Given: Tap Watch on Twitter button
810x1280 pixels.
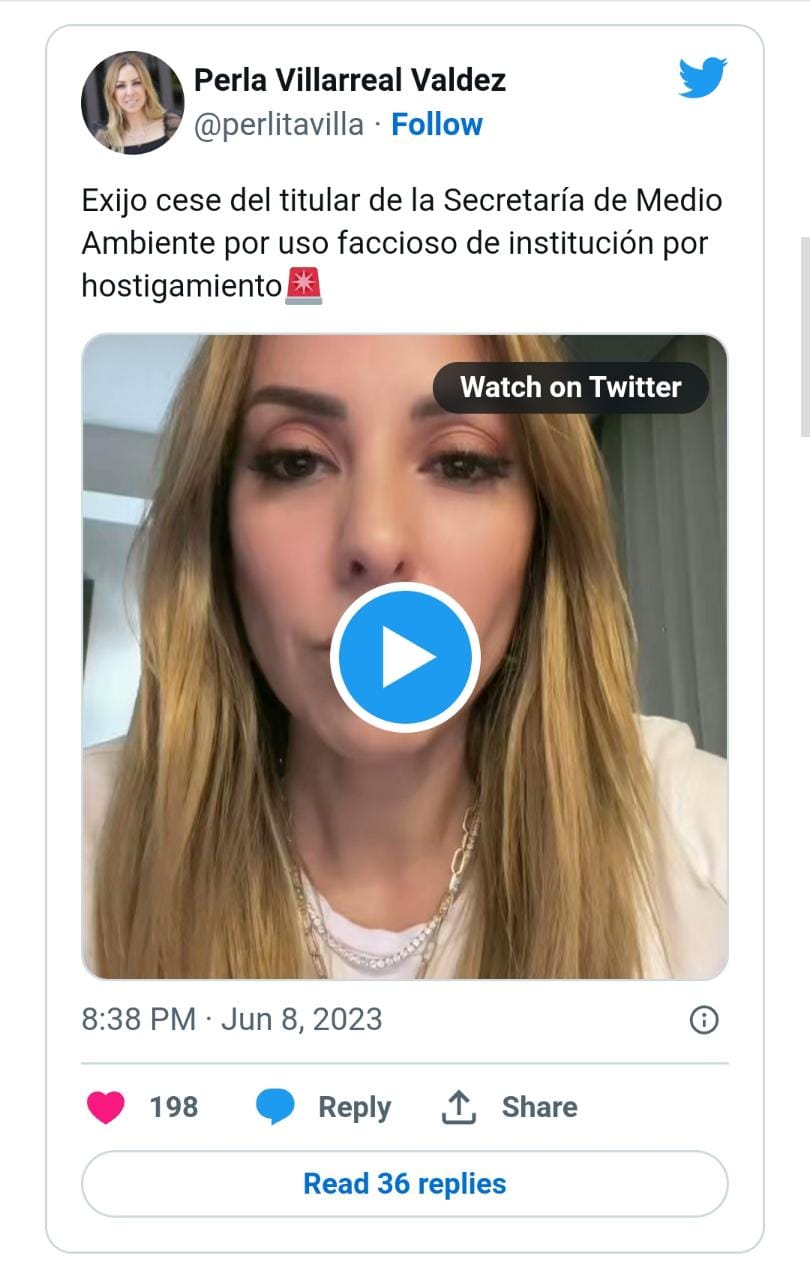Looking at the screenshot, I should (x=570, y=388).
